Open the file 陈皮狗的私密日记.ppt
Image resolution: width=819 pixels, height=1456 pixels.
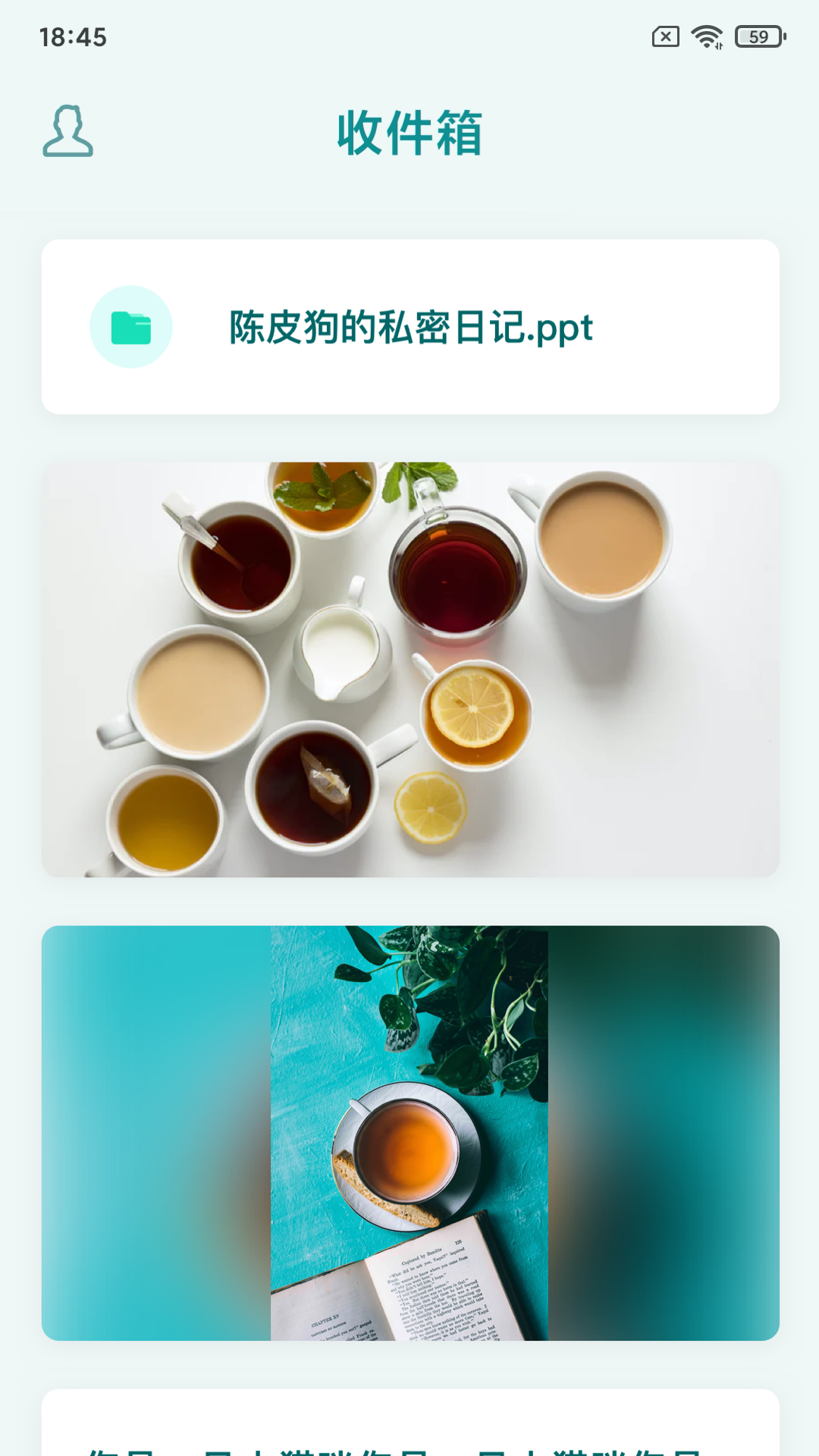[x=410, y=327]
